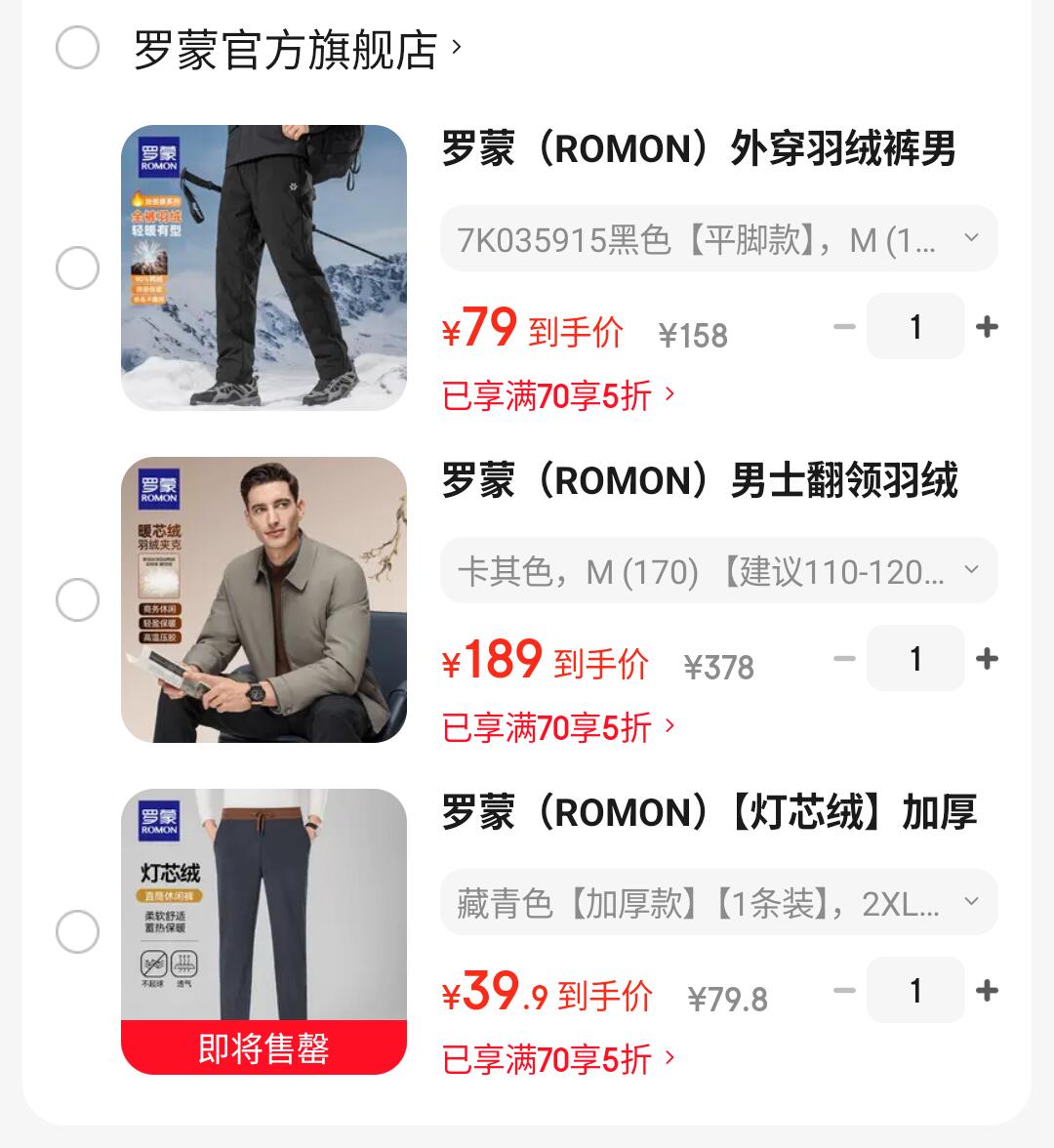1054x1148 pixels.
Task: Open the 外穿羽绒裤男 product image
Action: (x=263, y=267)
